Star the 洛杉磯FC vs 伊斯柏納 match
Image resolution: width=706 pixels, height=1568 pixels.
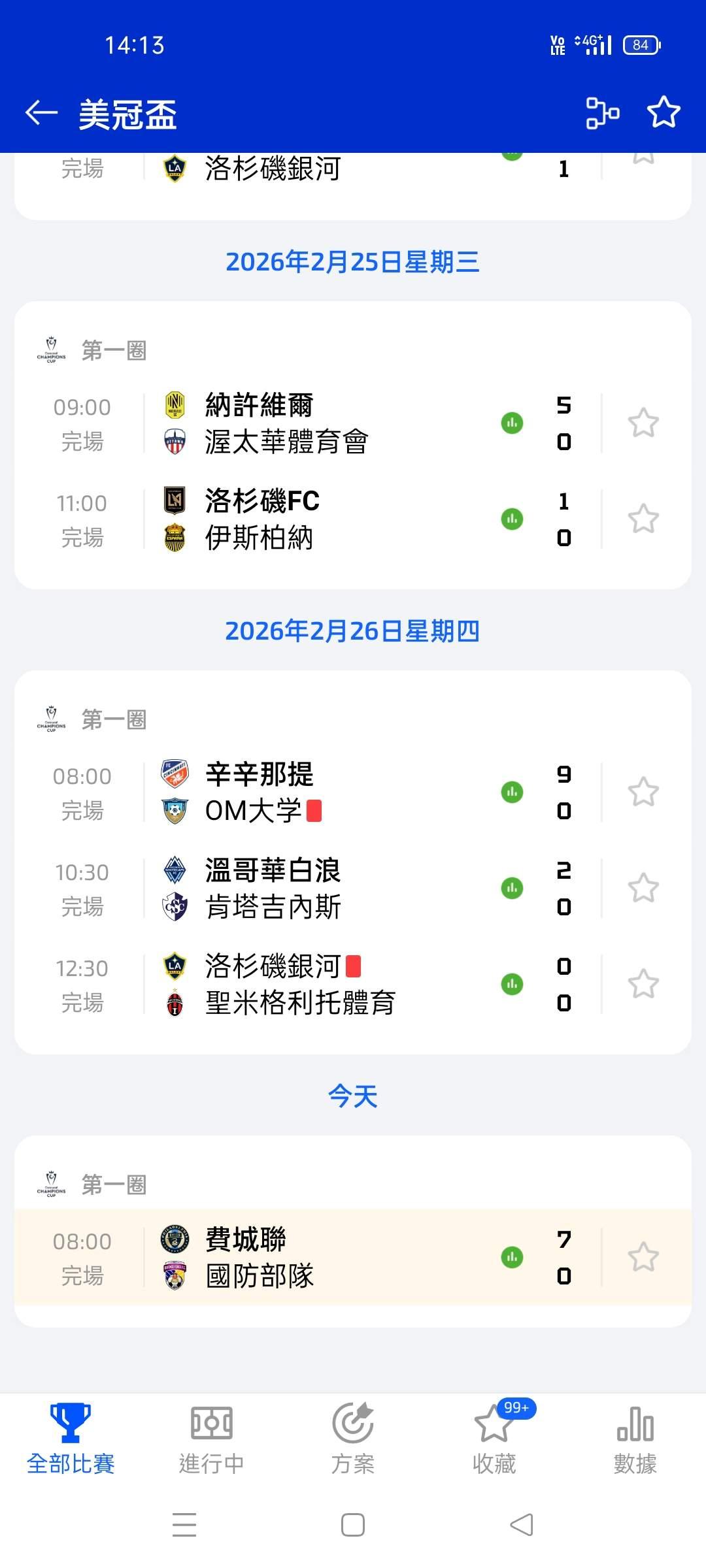pos(643,519)
